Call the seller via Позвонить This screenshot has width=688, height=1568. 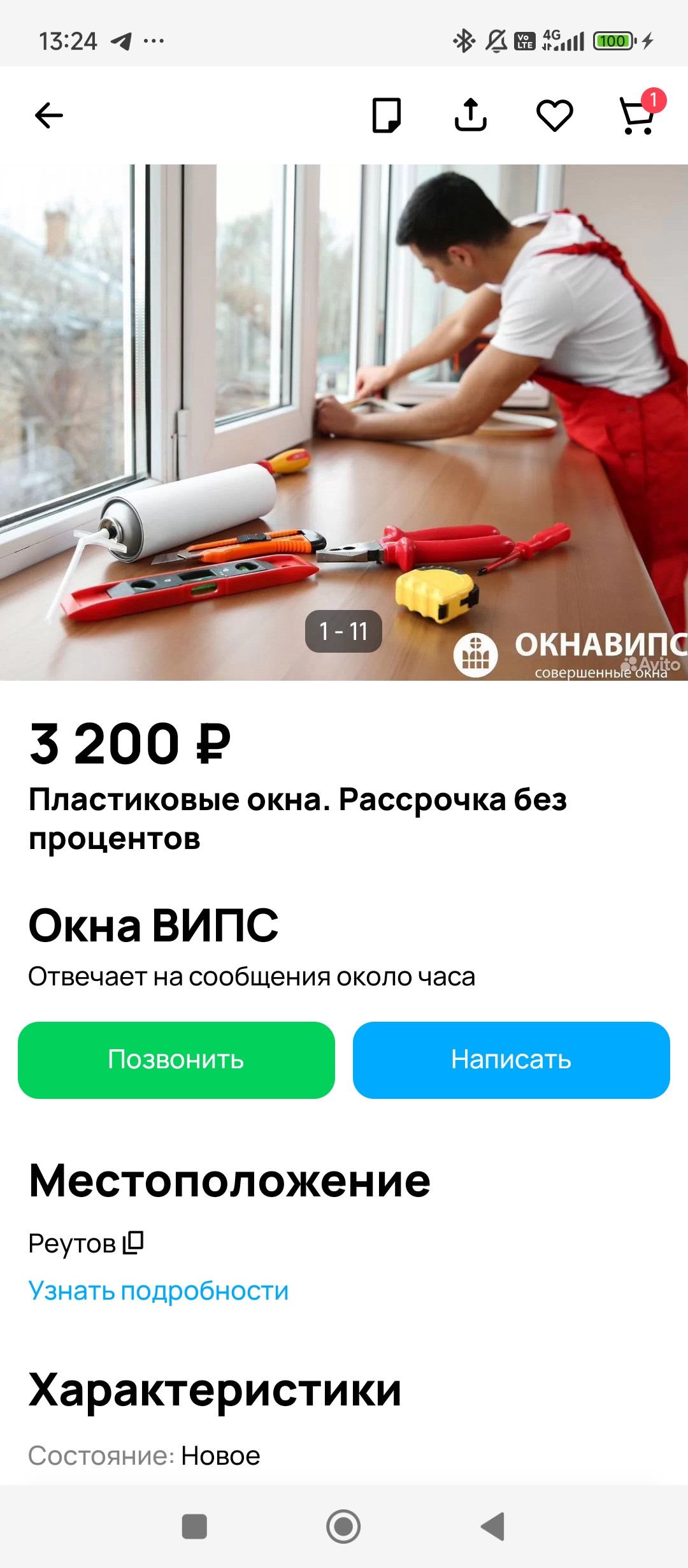[x=176, y=1060]
